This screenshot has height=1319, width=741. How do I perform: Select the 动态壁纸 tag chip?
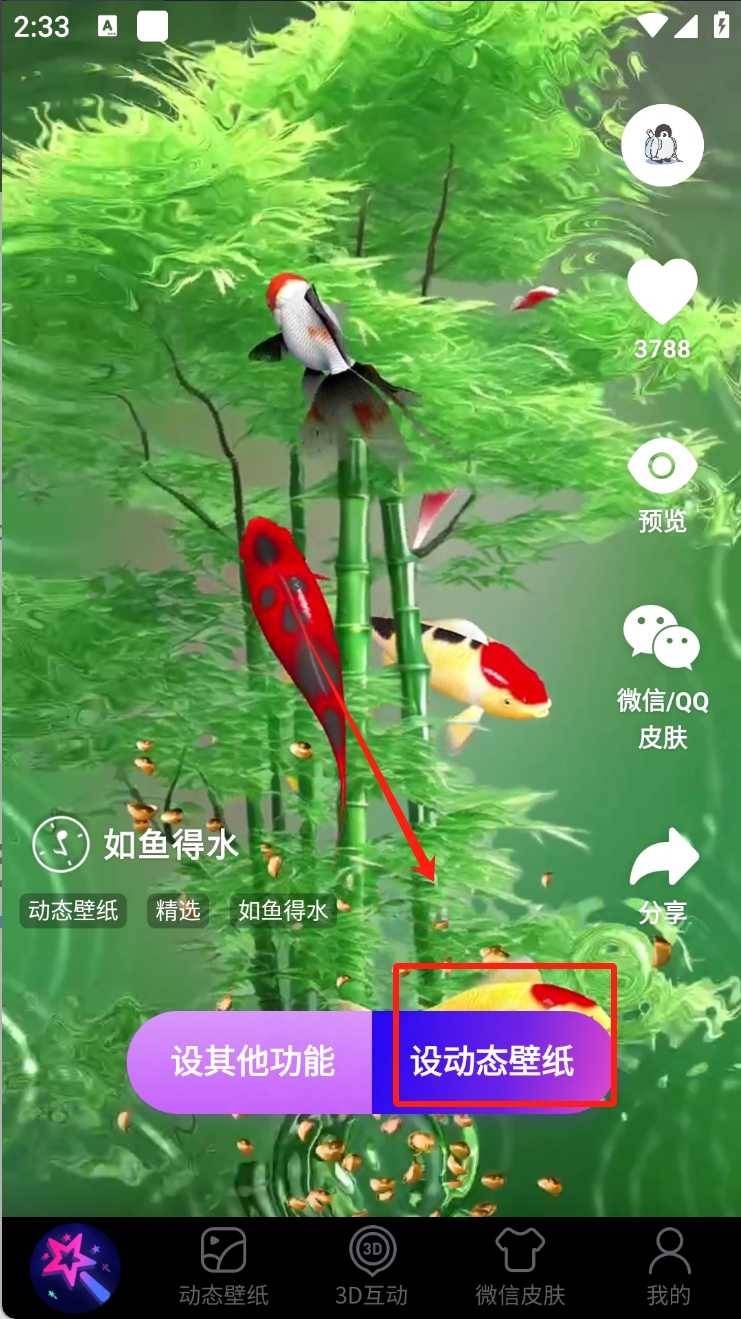pos(74,910)
